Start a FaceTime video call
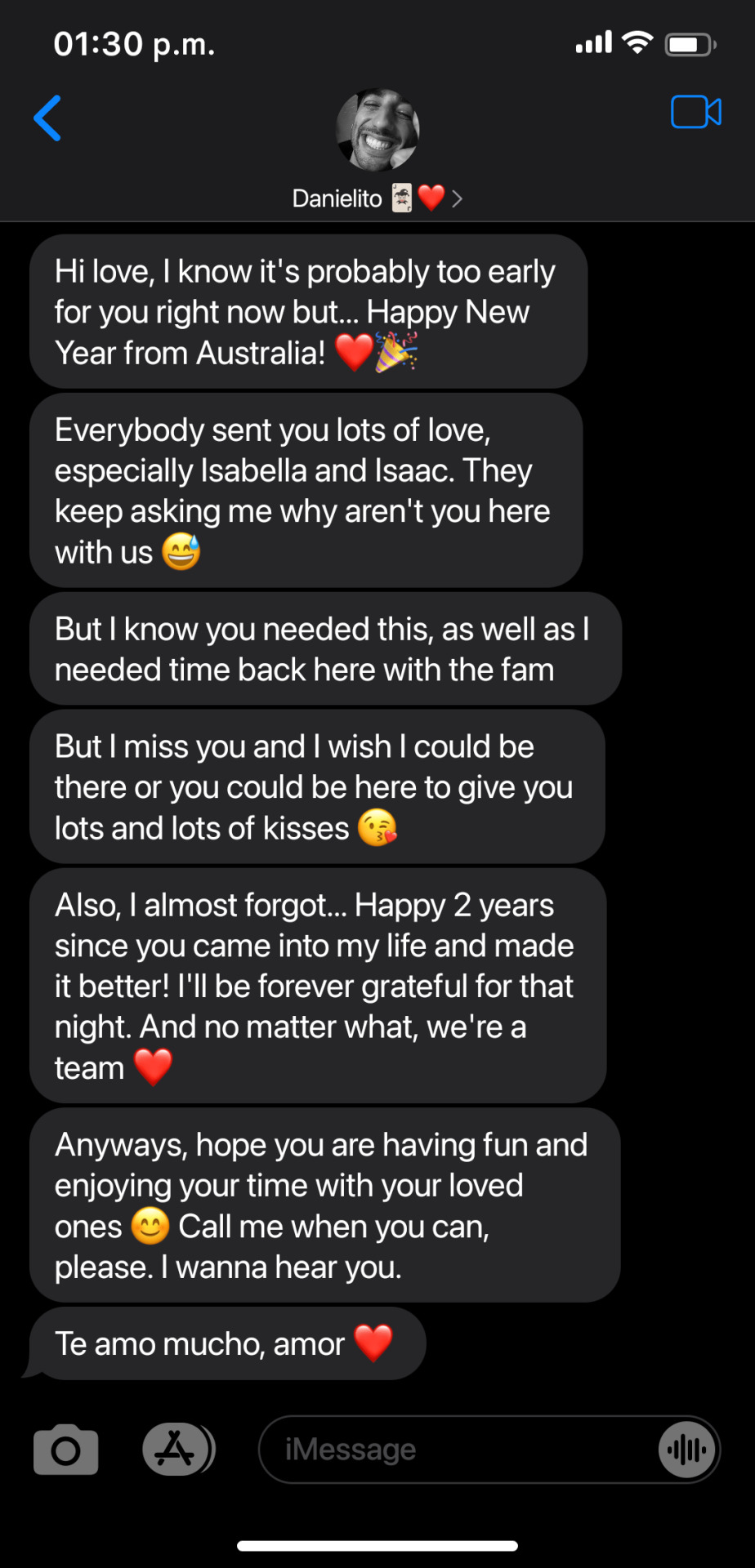Viewport: 755px width, 1568px height. tap(695, 112)
